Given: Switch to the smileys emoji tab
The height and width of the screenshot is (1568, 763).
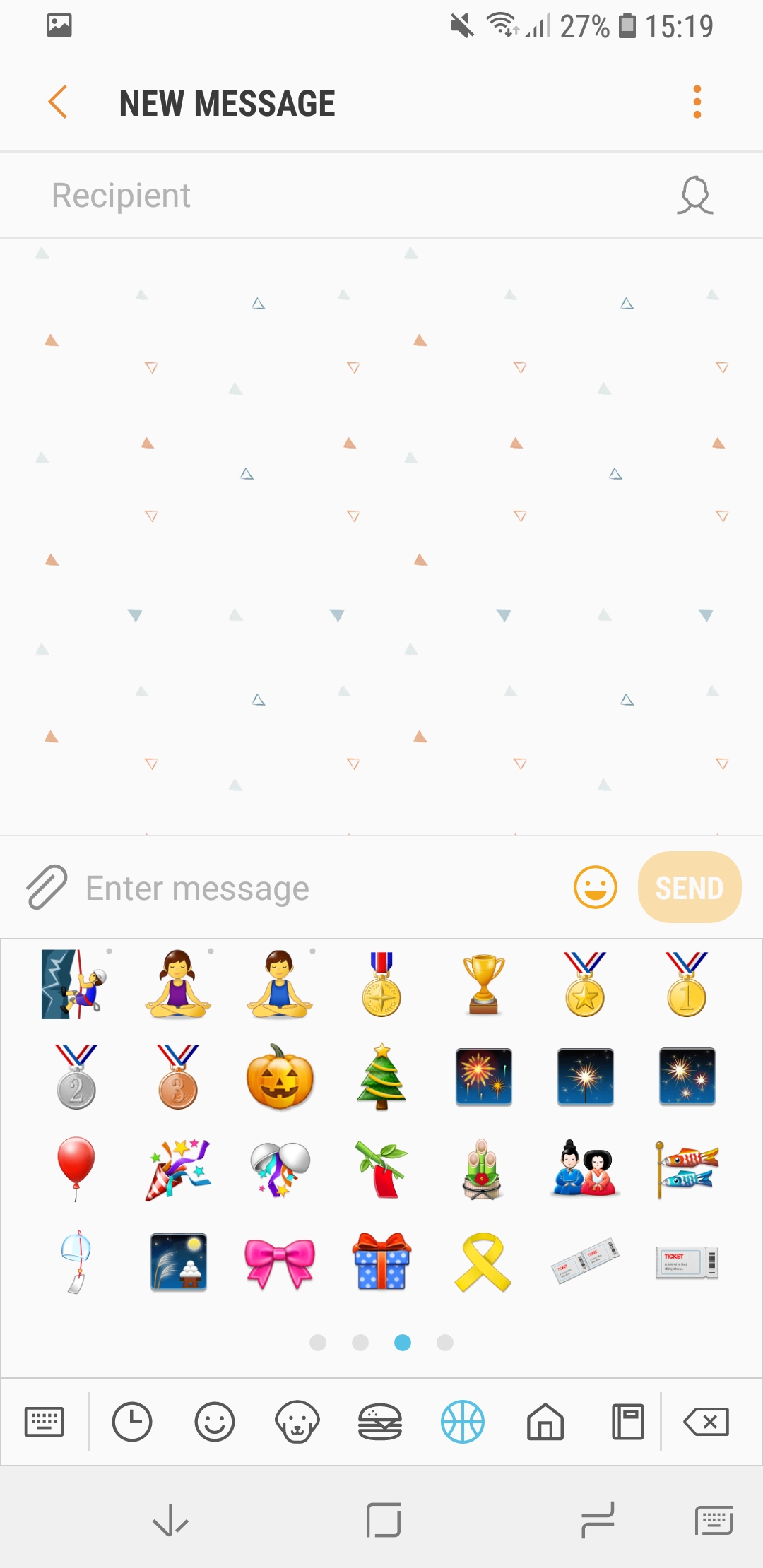Looking at the screenshot, I should coord(214,1421).
